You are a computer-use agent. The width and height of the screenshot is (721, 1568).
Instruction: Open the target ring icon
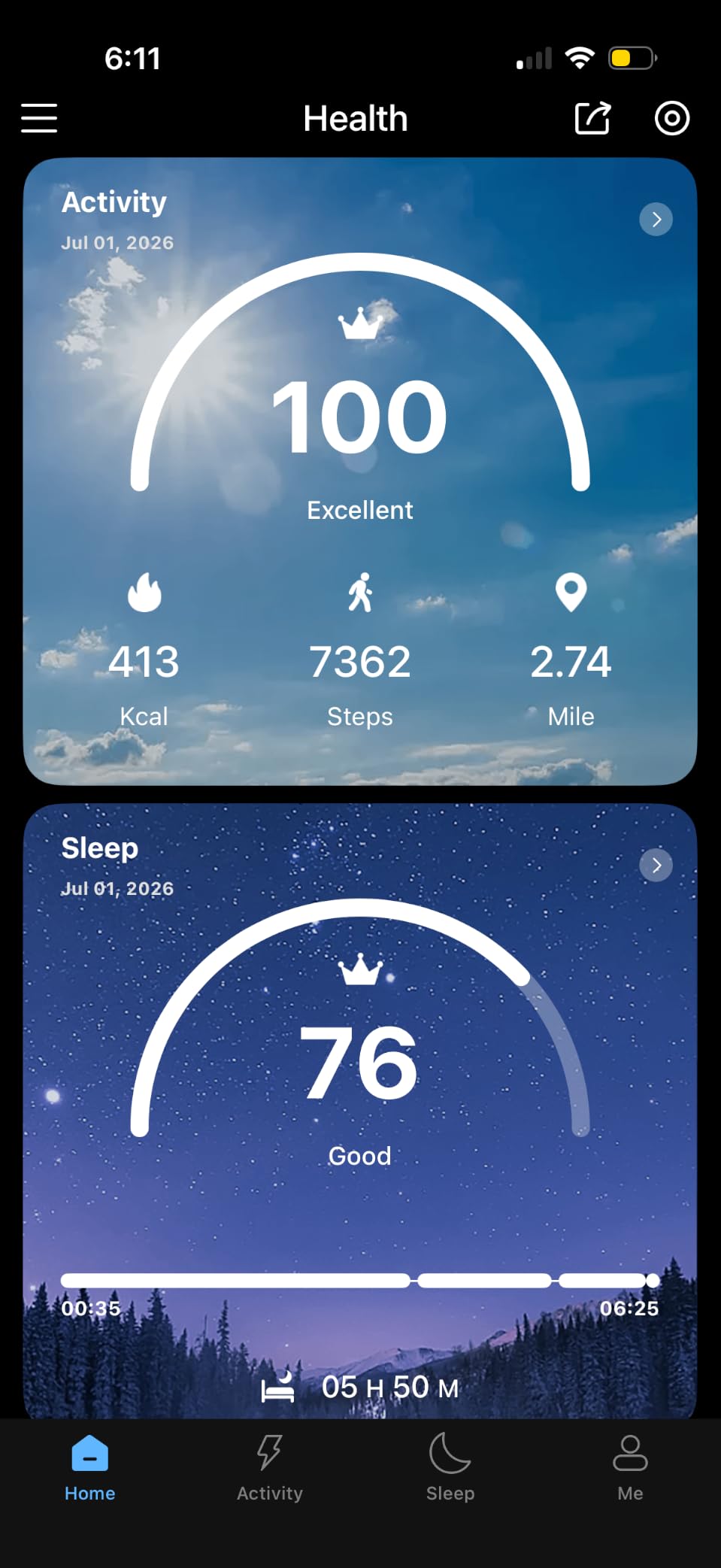[671, 118]
